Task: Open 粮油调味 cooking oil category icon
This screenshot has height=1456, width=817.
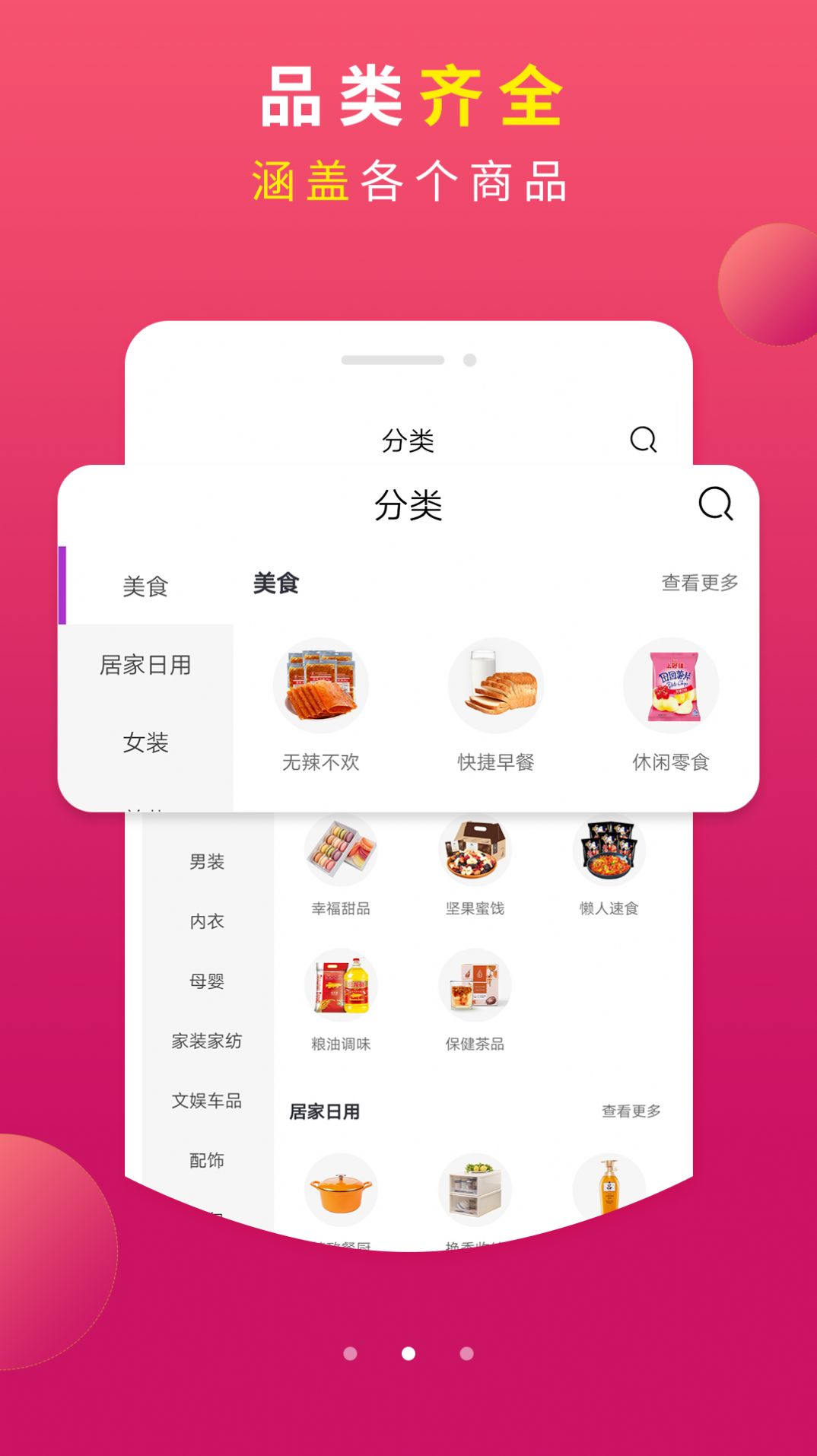Action: point(342,986)
